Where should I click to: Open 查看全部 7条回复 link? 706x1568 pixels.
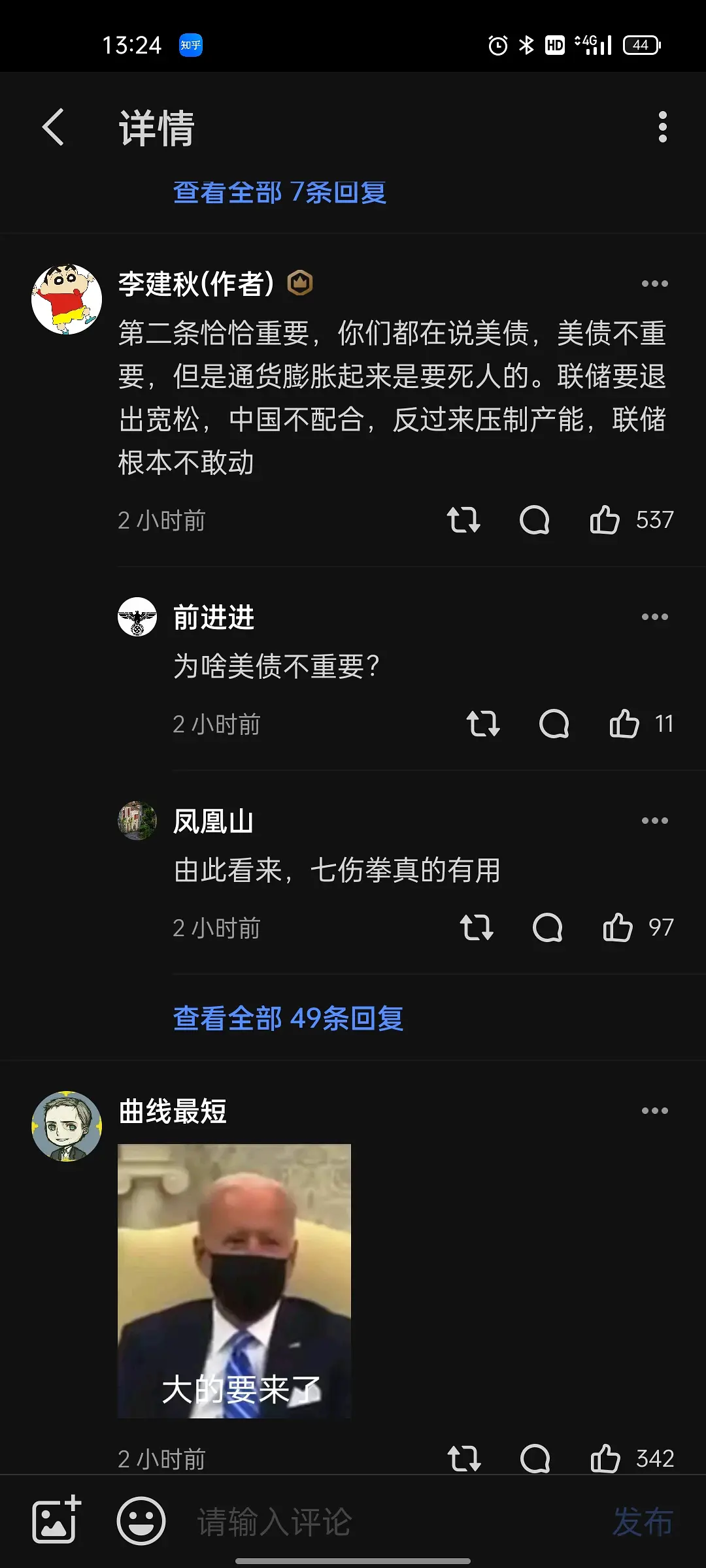coord(280,193)
